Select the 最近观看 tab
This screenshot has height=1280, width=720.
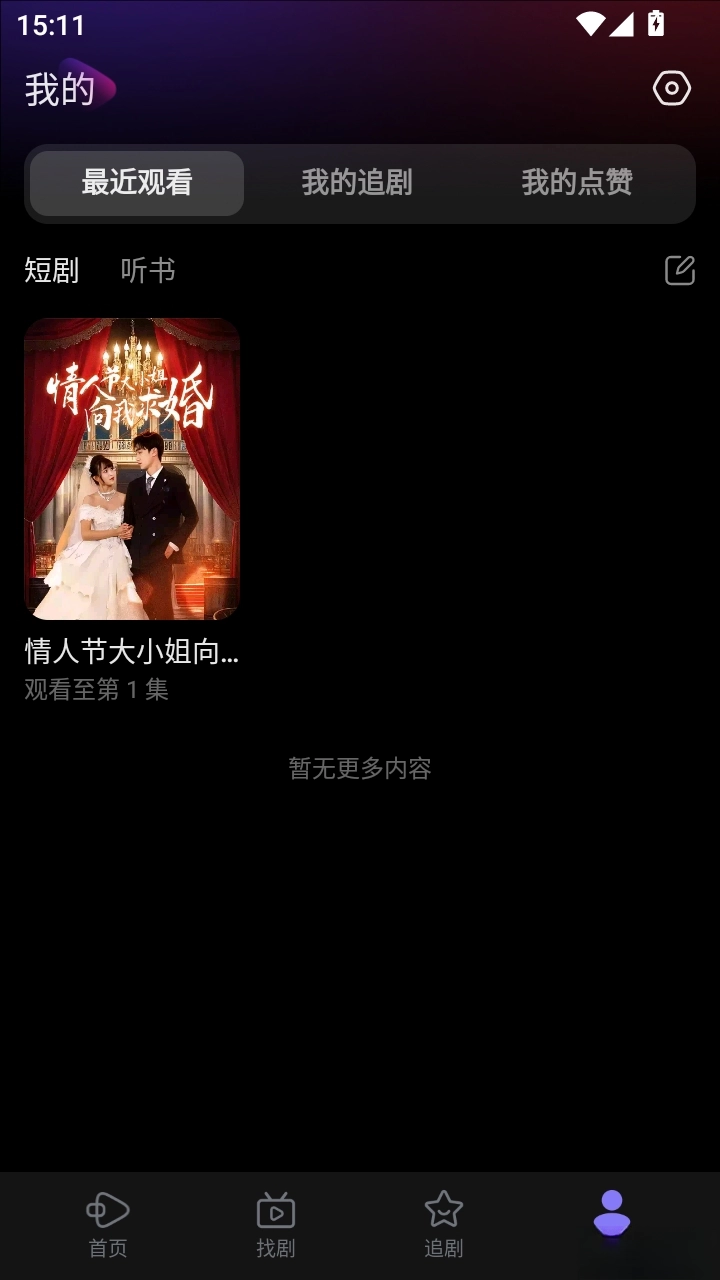click(x=136, y=183)
